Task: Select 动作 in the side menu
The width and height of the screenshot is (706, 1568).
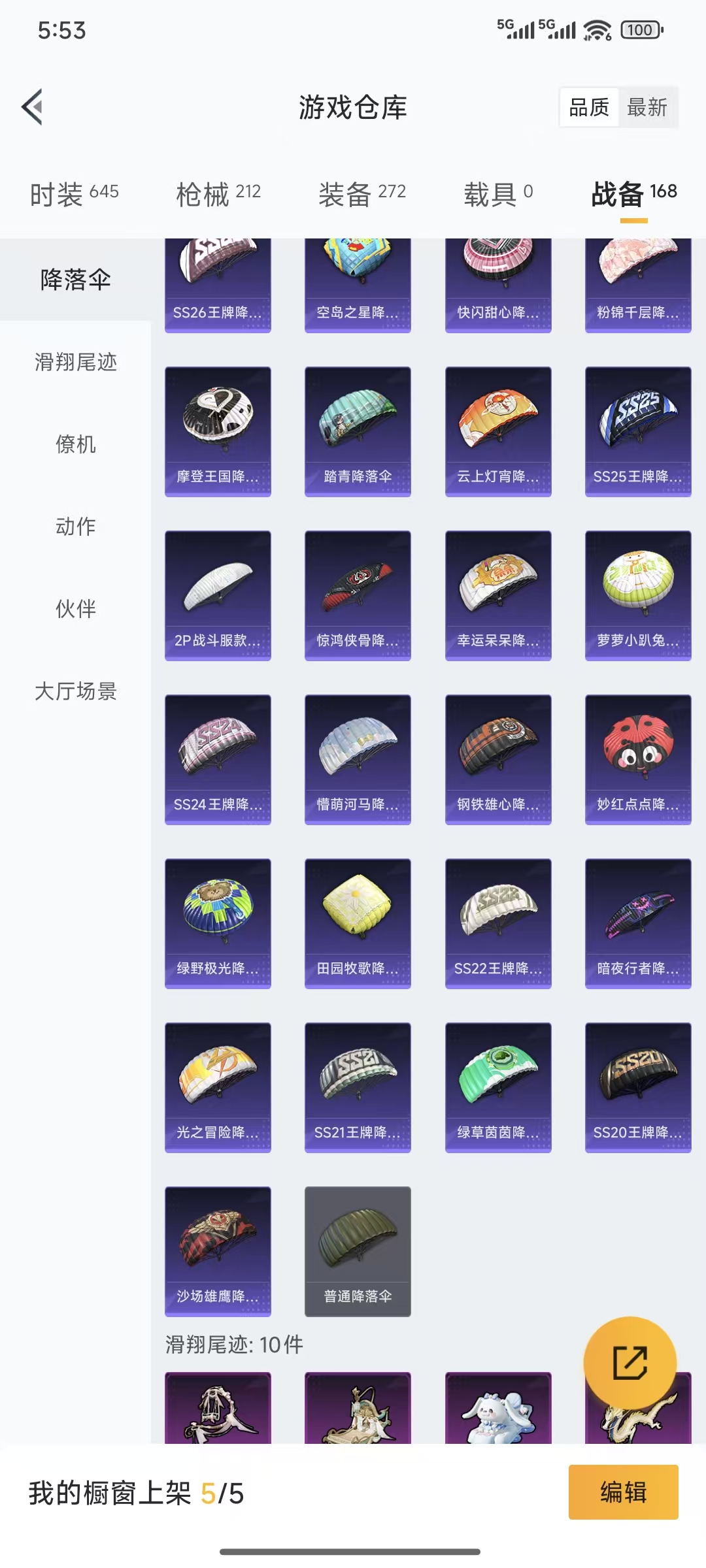Action: 76,527
